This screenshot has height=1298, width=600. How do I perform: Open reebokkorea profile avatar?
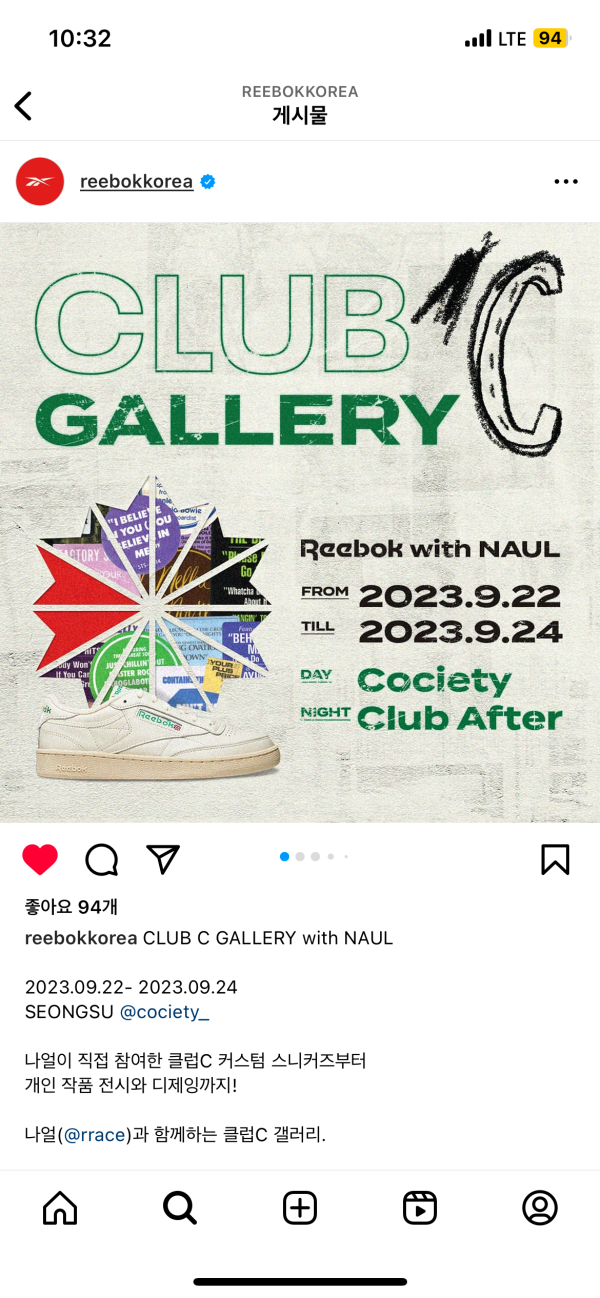pos(40,181)
